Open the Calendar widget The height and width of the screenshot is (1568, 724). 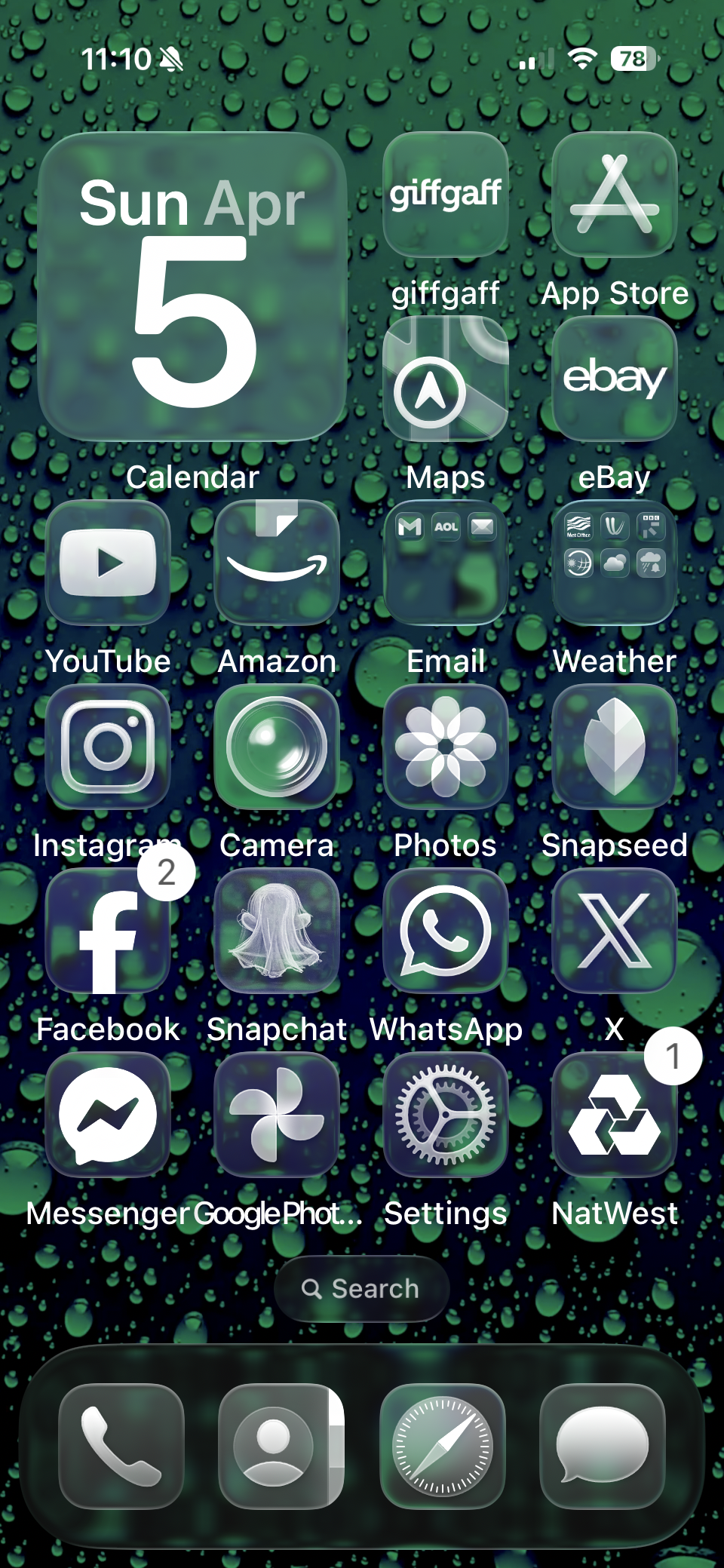pos(192,287)
